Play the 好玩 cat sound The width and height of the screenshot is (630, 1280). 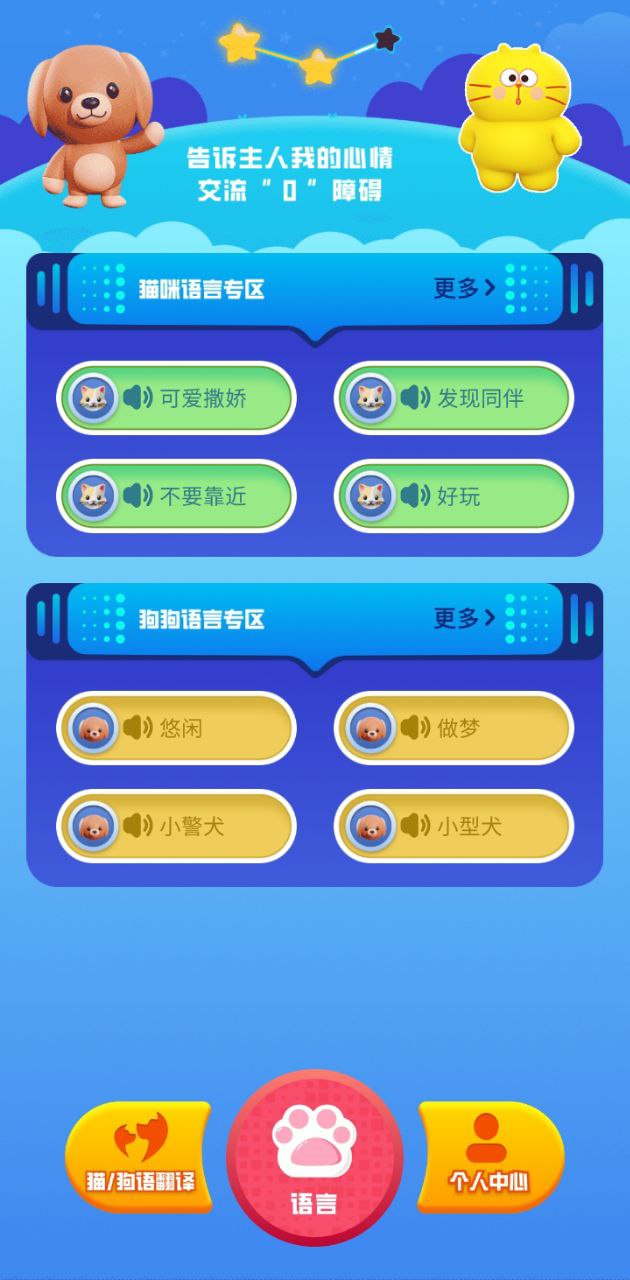click(x=453, y=496)
